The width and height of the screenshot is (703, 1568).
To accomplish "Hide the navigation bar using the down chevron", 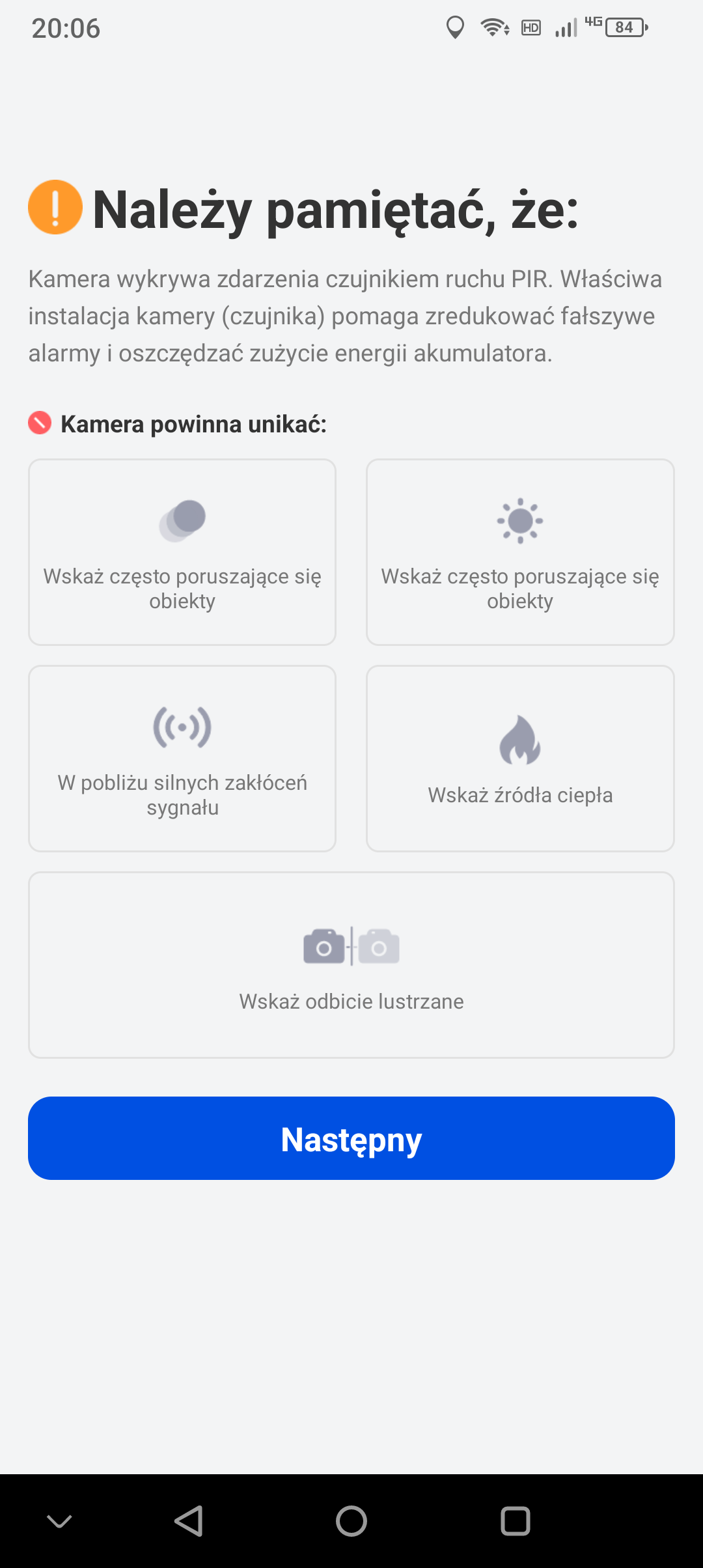I will click(x=59, y=1521).
